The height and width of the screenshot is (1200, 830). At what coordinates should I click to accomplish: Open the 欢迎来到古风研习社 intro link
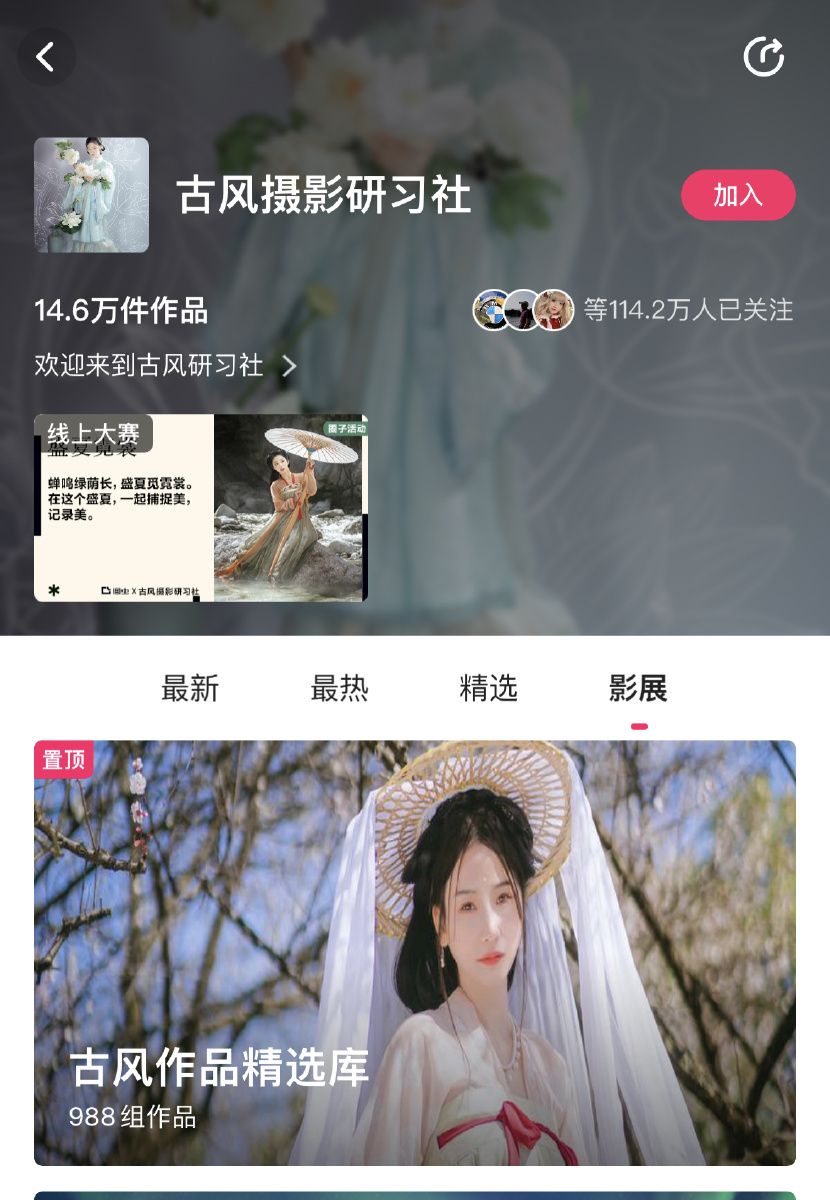coord(165,366)
